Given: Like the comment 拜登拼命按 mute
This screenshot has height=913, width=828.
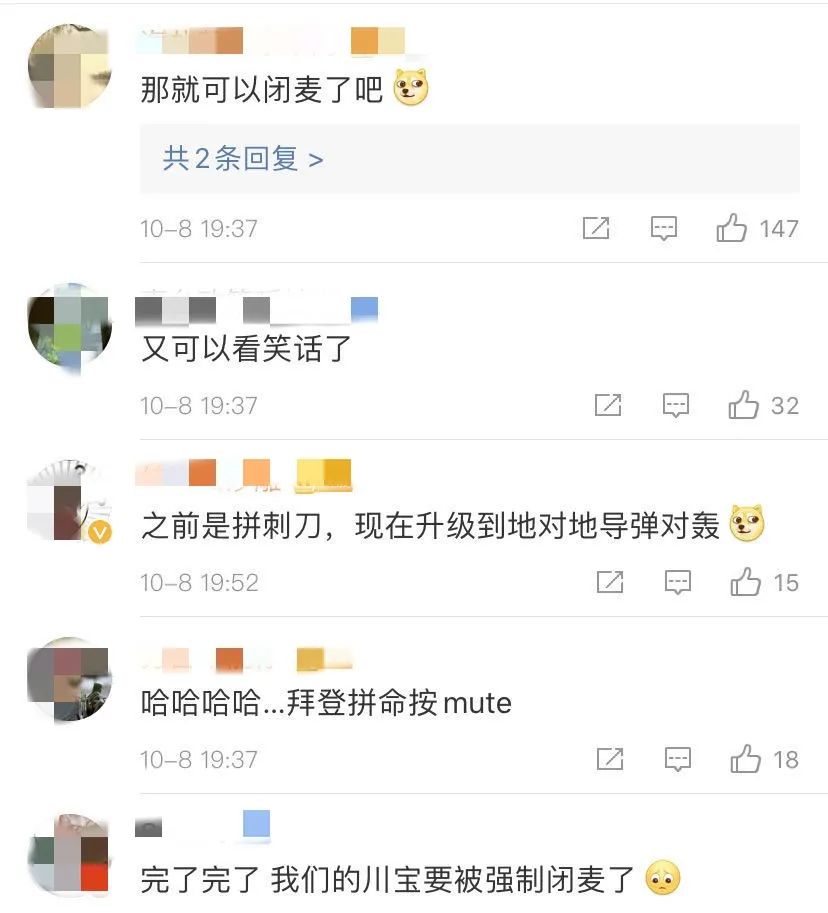Looking at the screenshot, I should tap(745, 759).
